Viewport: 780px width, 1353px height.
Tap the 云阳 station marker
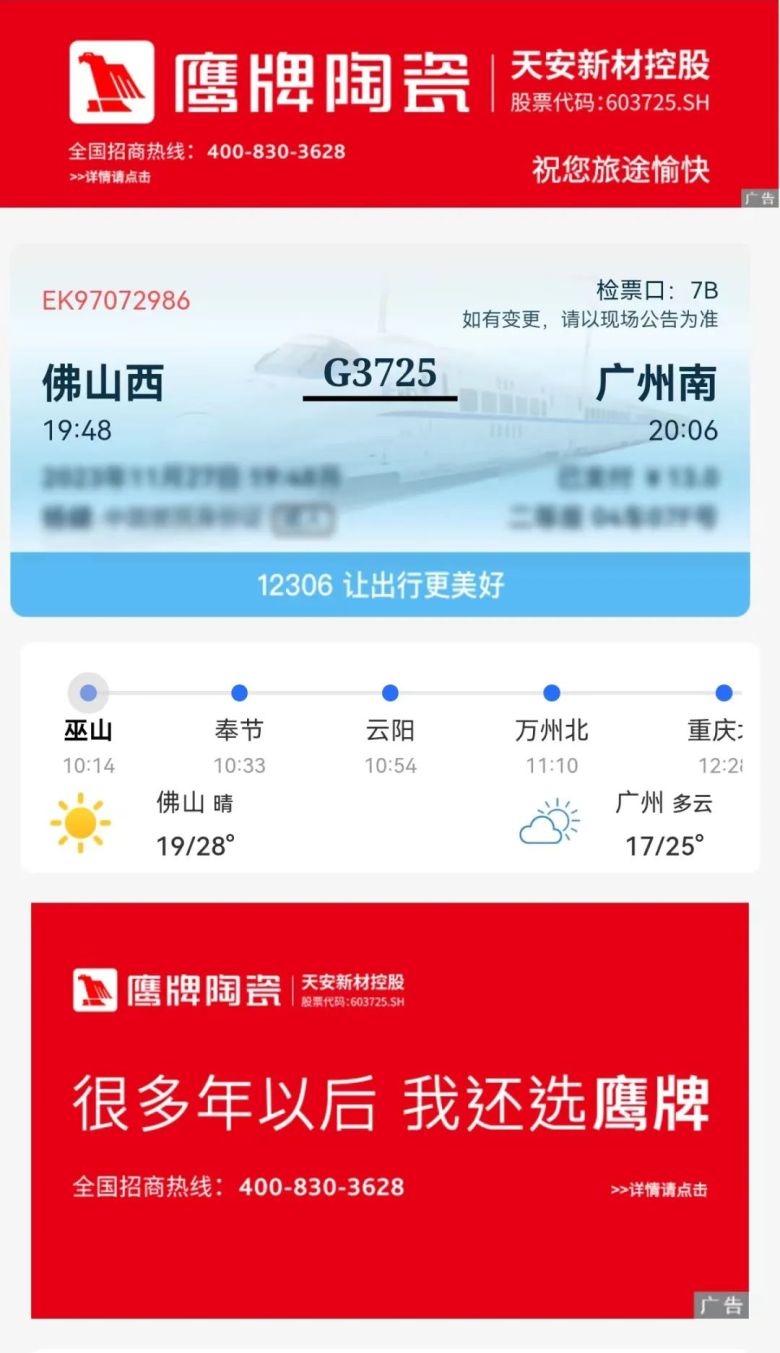coord(390,693)
